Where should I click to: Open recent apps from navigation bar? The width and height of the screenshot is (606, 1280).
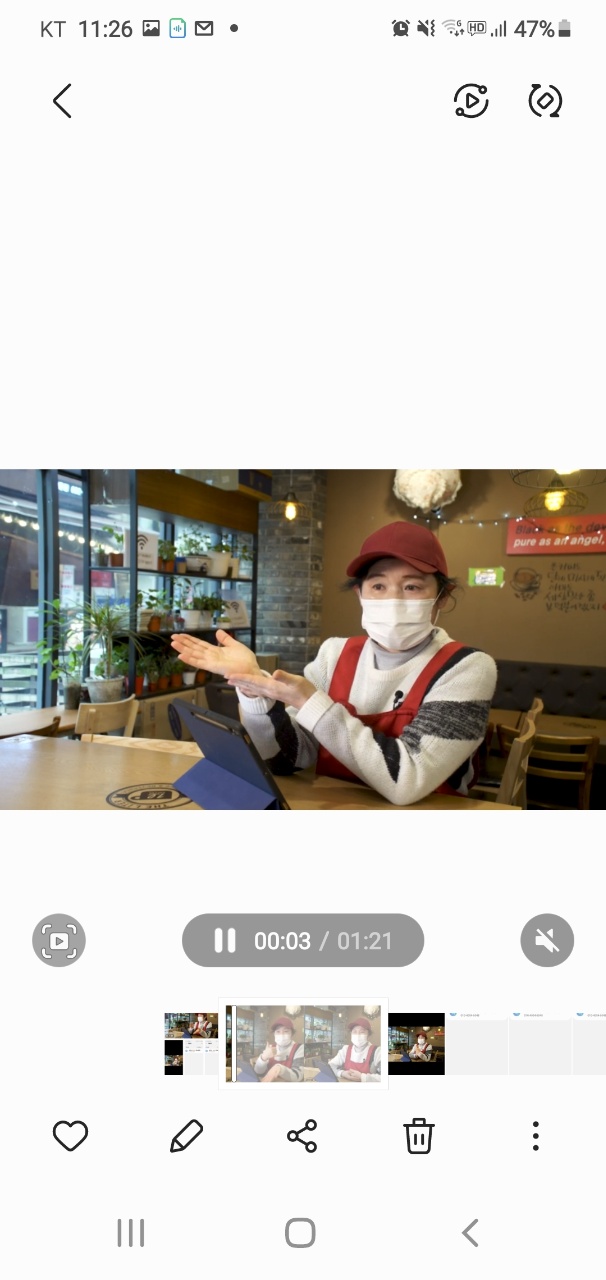tap(131, 1233)
